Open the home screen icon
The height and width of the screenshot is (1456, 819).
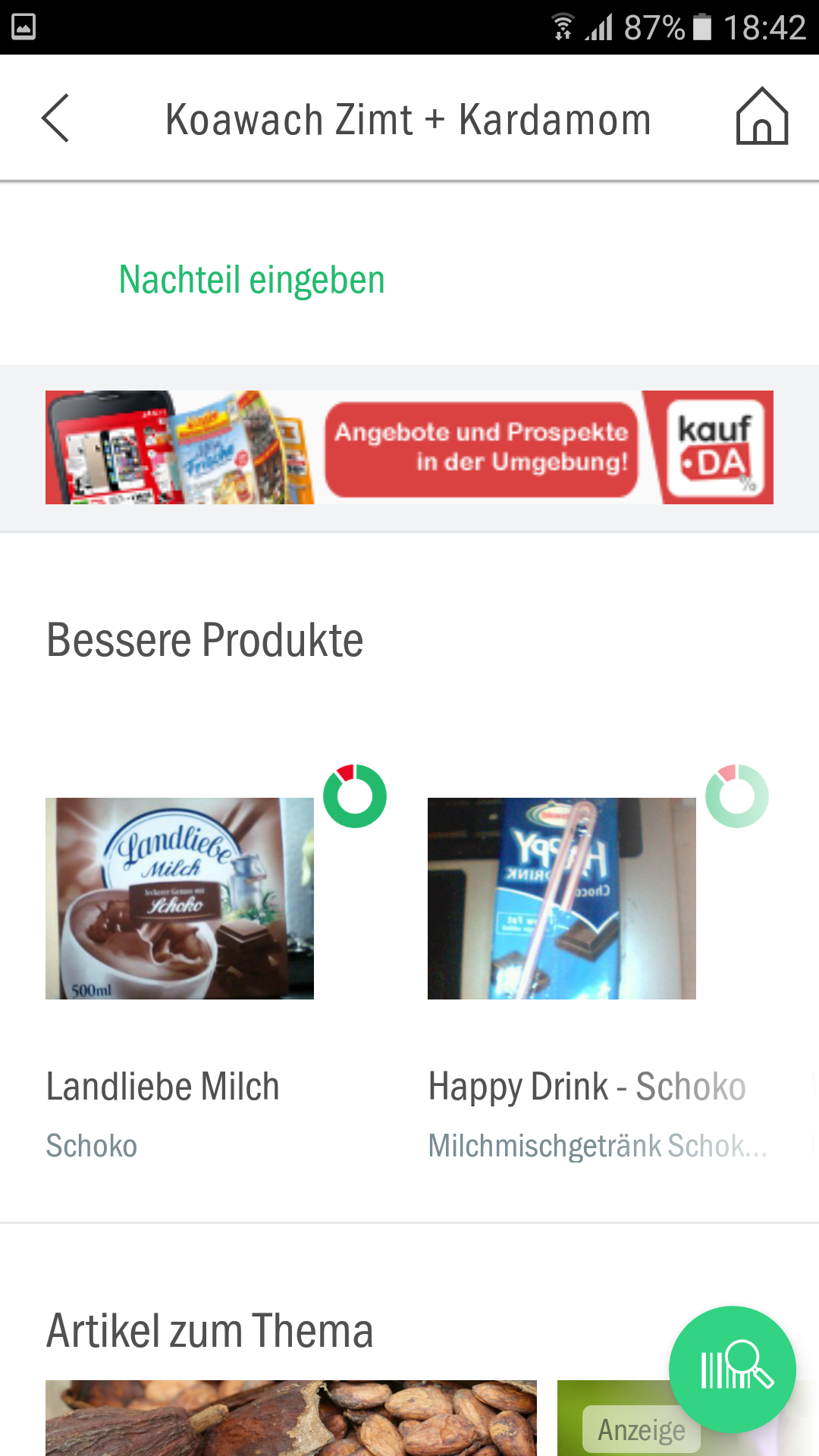point(762,116)
